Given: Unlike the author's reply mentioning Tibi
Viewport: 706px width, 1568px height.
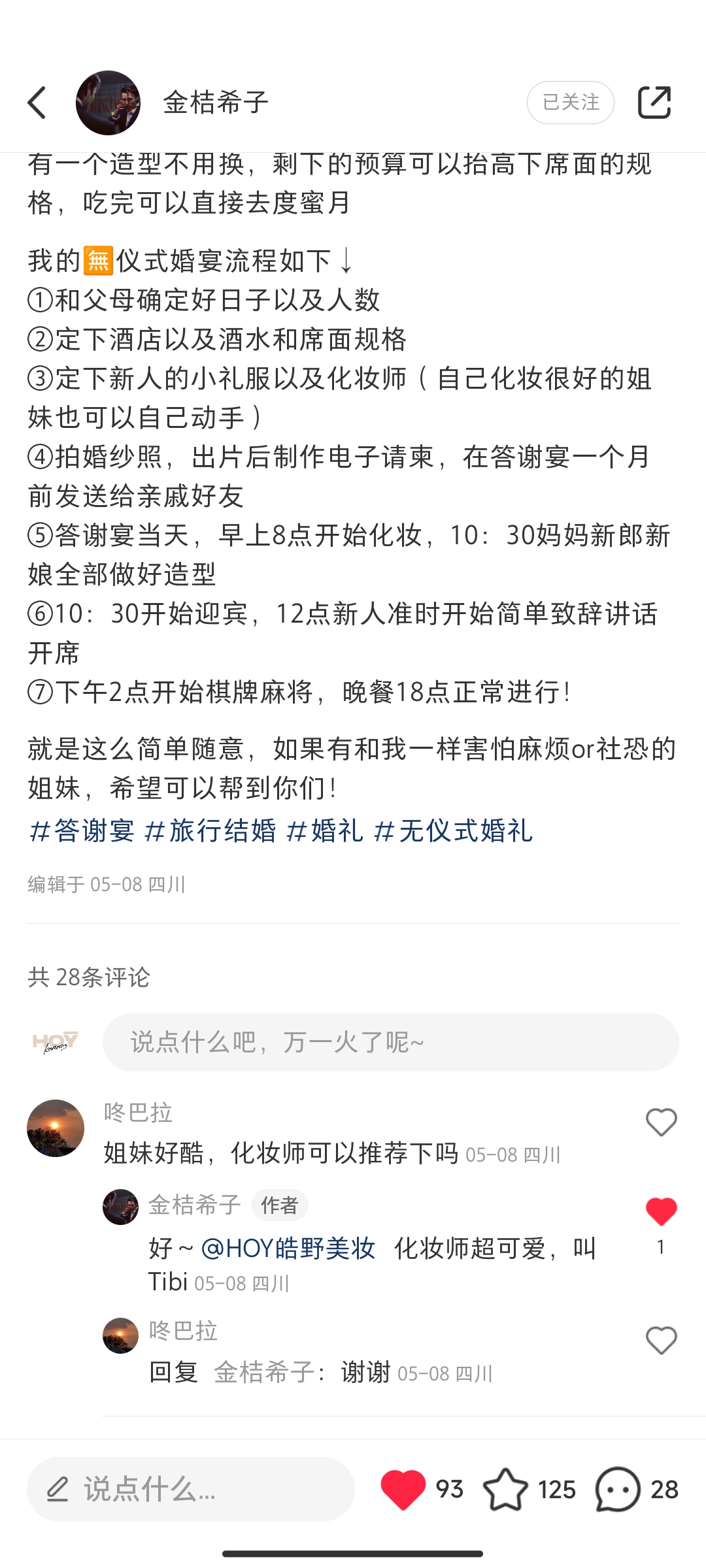Looking at the screenshot, I should click(x=661, y=1212).
